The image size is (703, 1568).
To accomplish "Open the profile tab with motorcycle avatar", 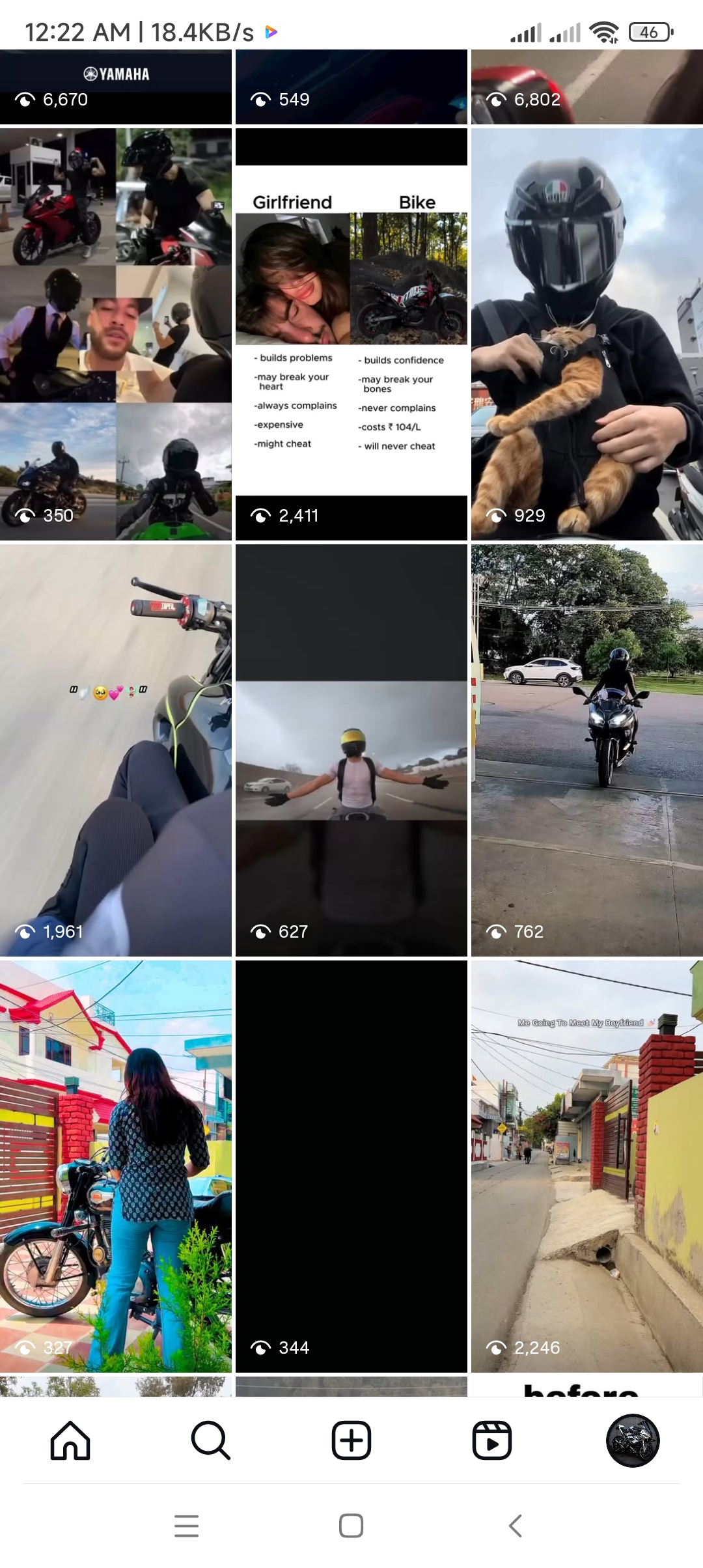I will [x=633, y=1440].
